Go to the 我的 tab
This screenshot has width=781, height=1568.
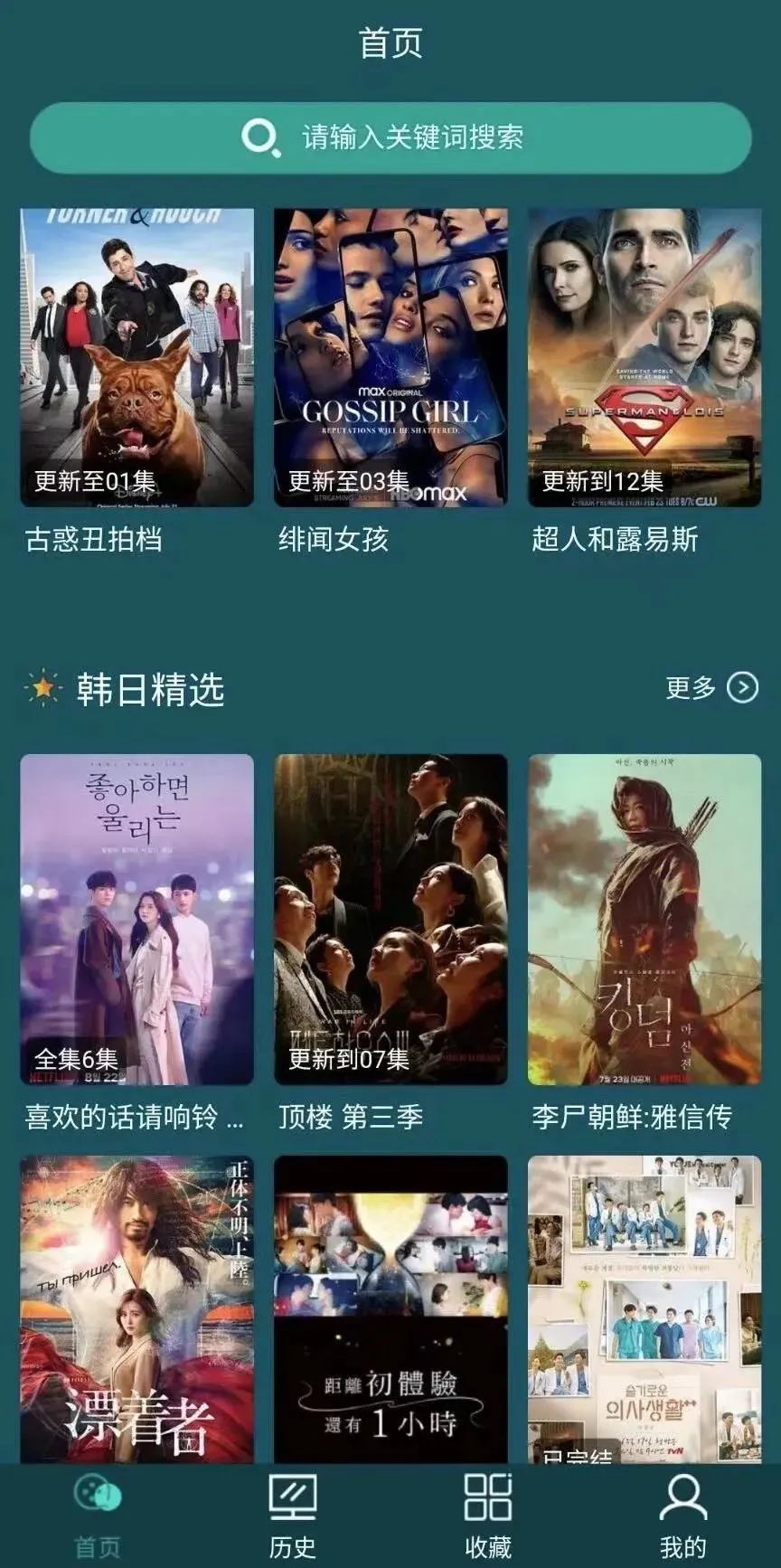(683, 1517)
